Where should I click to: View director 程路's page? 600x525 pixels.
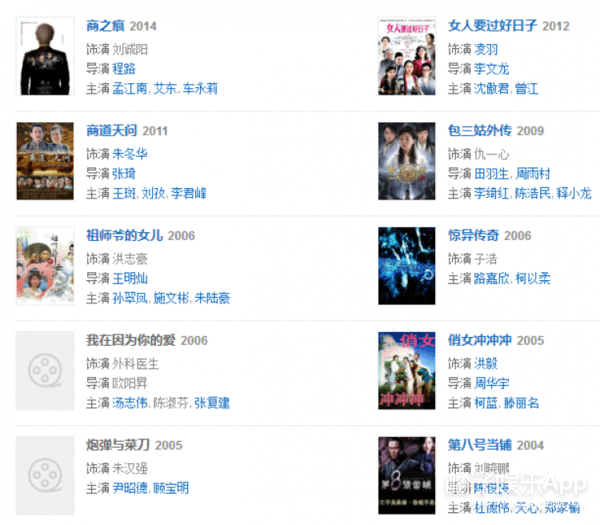(x=123, y=68)
